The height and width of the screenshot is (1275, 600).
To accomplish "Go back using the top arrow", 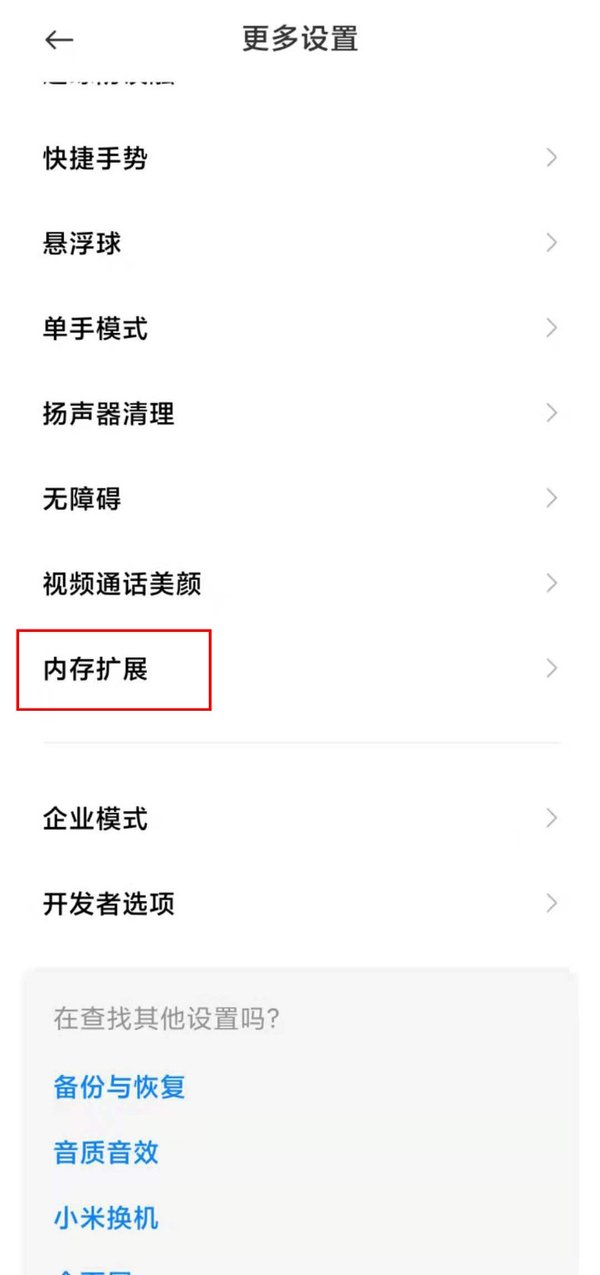I will click(x=59, y=40).
